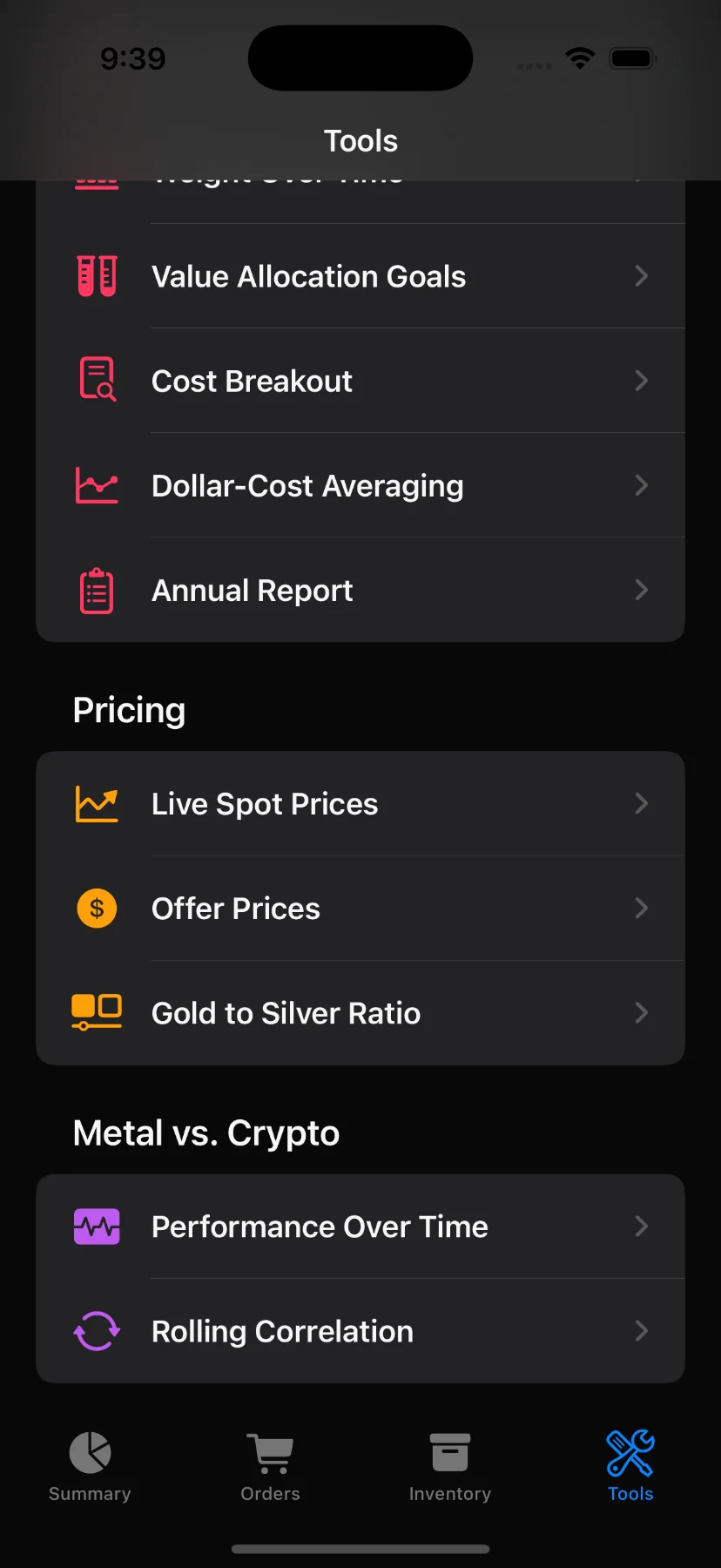Viewport: 721px width, 1568px height.
Task: Tap the Cost Breakout magnifier document icon
Action: point(97,381)
